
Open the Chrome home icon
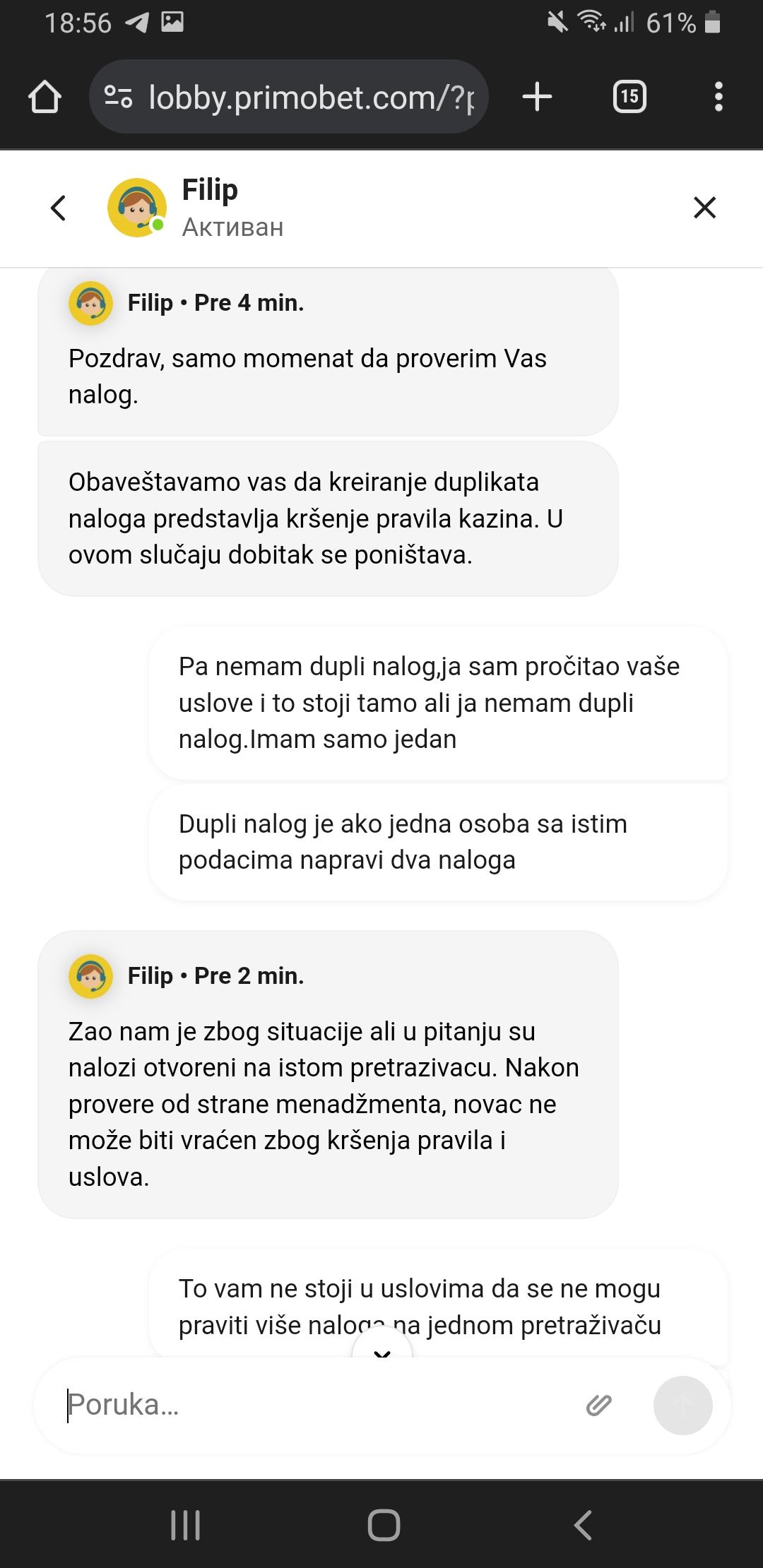point(45,97)
